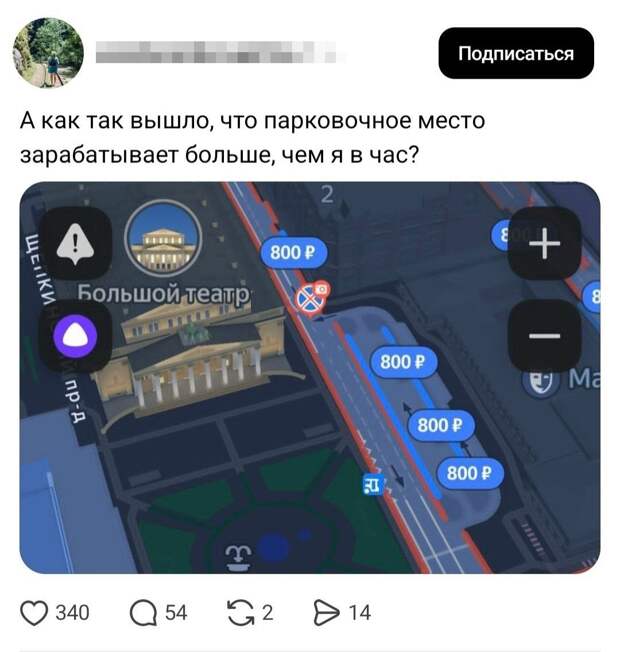
Task: Tap the Подписаться button
Action: coord(515,54)
